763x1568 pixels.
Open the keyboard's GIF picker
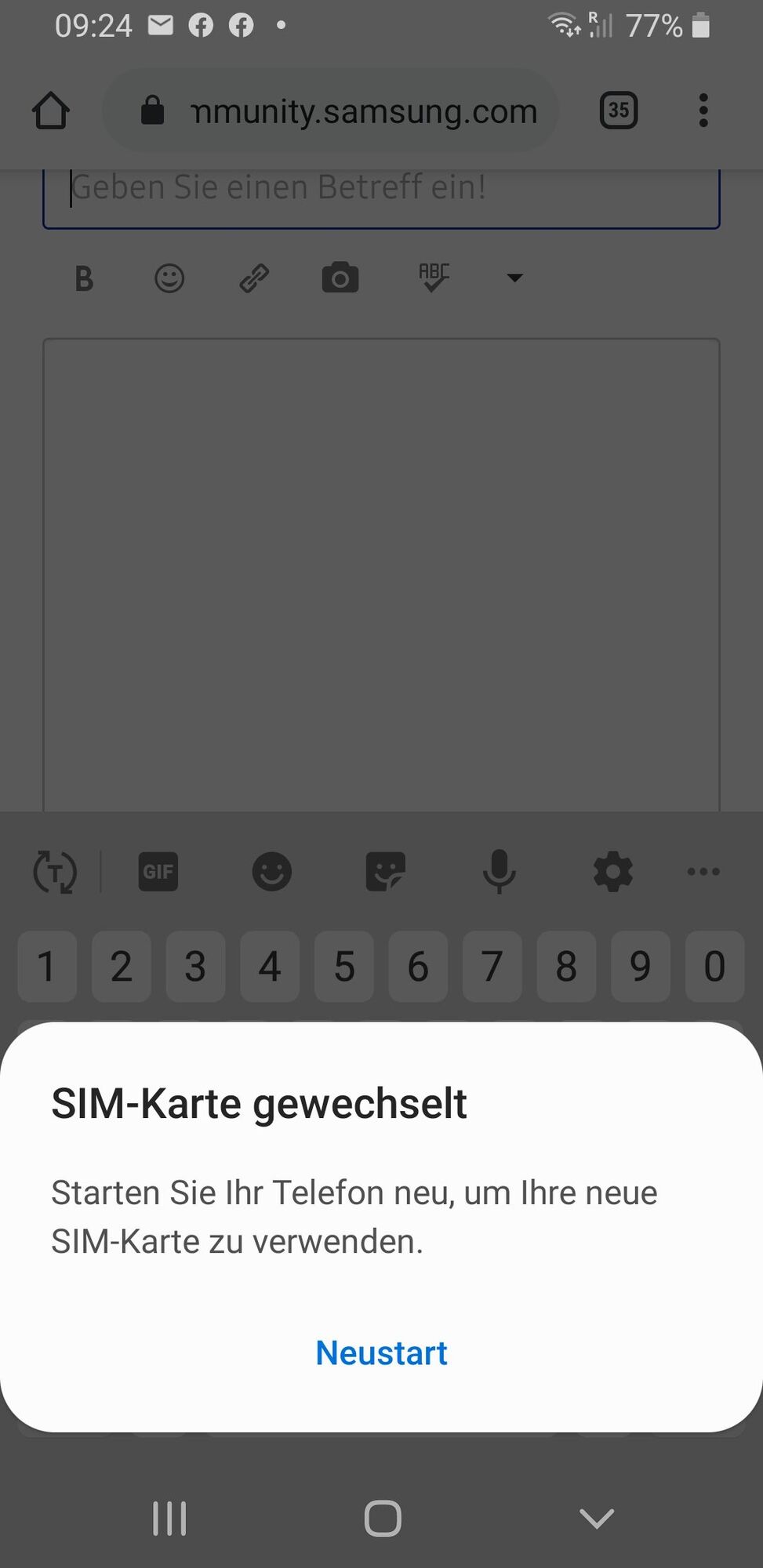coord(158,872)
